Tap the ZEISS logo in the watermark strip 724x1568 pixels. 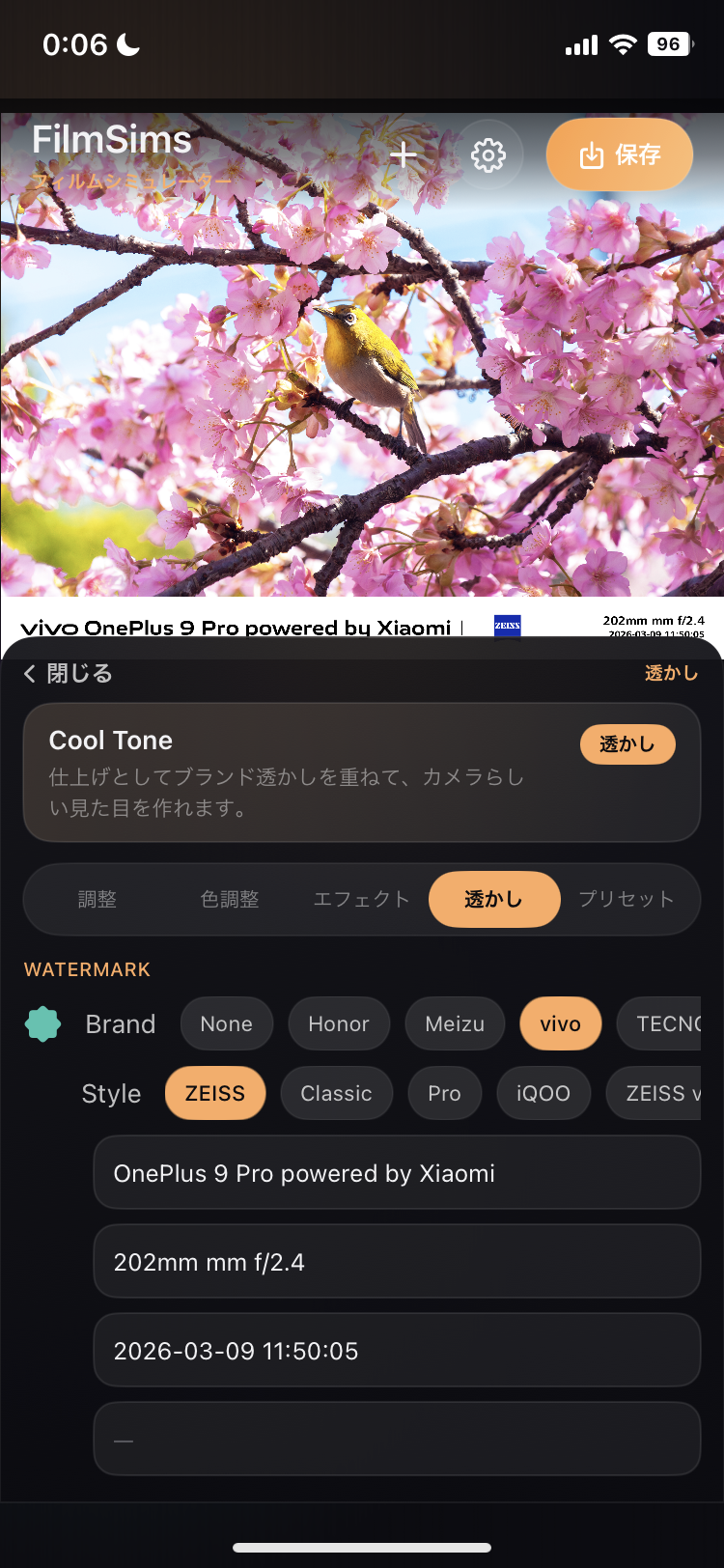506,627
